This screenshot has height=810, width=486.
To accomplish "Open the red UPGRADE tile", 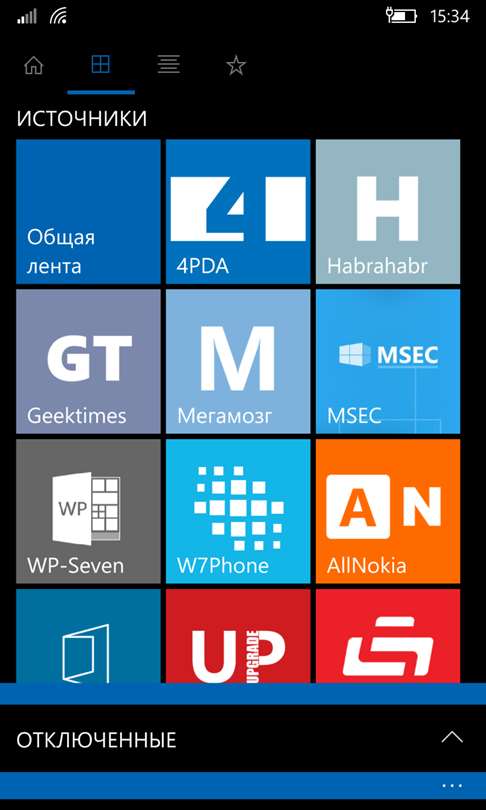I will point(238,636).
